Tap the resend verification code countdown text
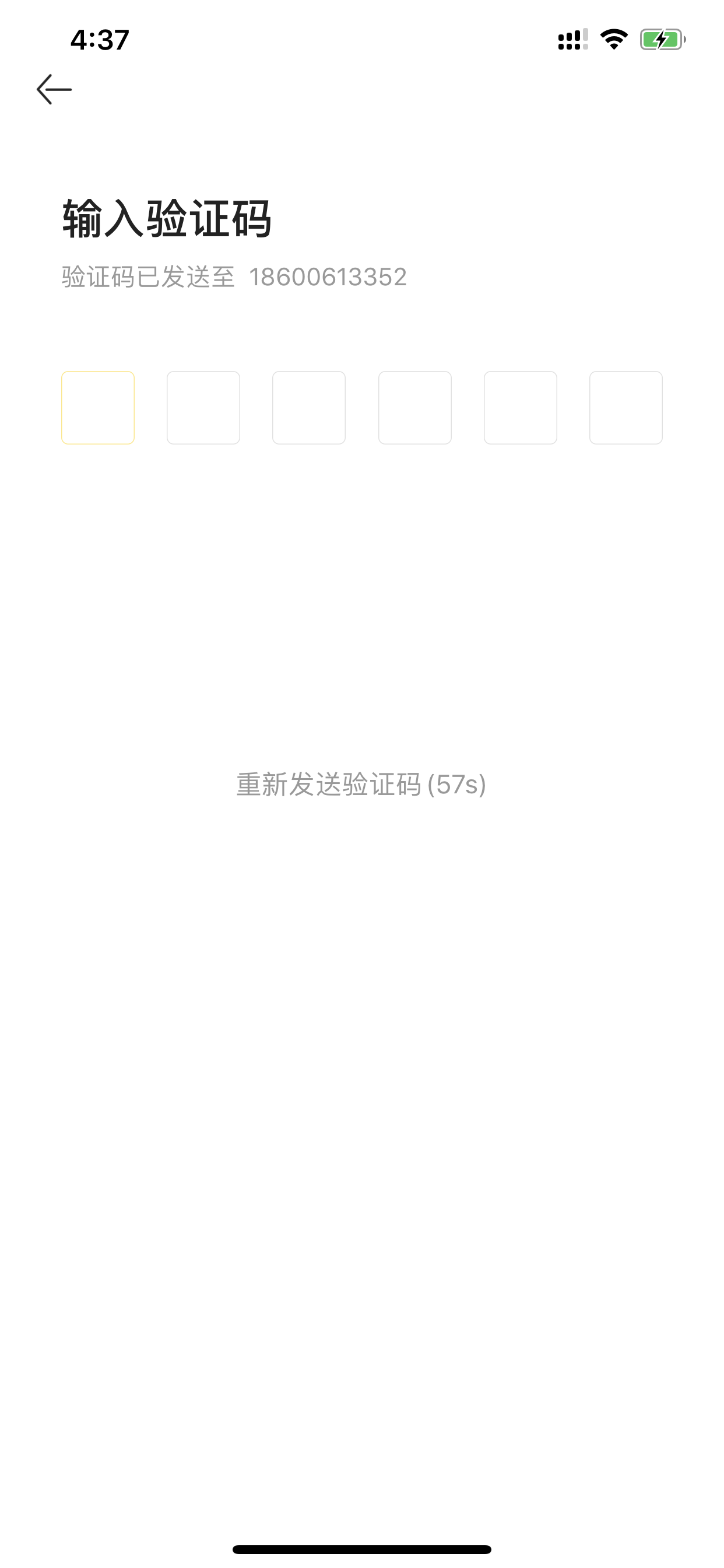The width and height of the screenshot is (724, 1568). [x=361, y=784]
